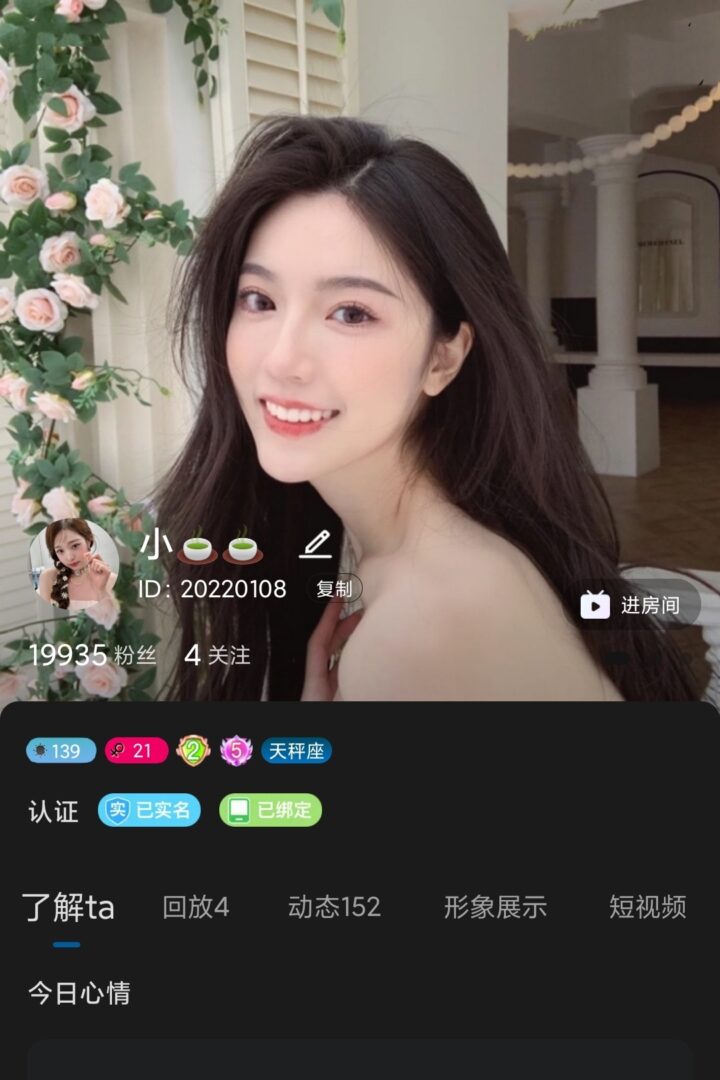Tap the pencil icon to edit the nickname

click(316, 545)
